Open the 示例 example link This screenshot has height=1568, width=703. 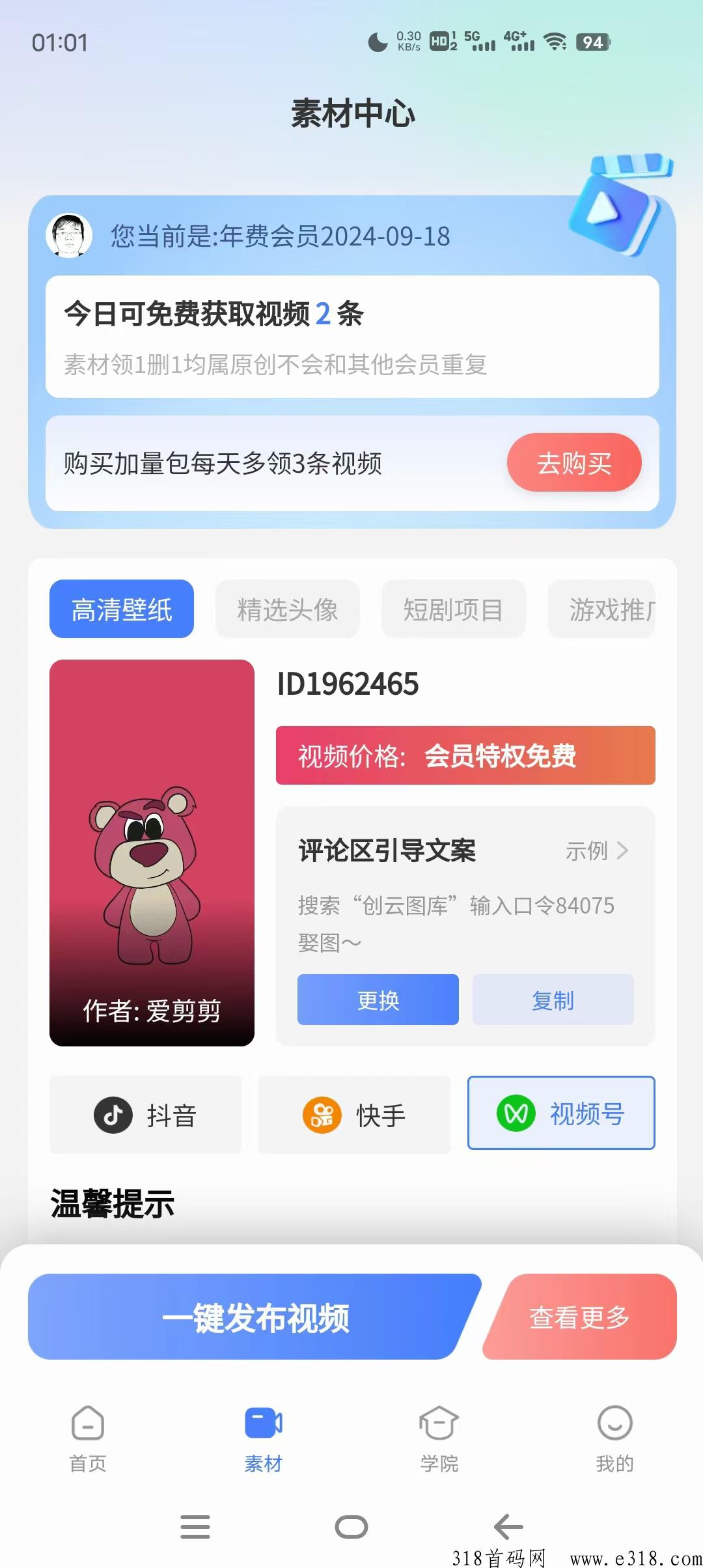click(x=596, y=850)
